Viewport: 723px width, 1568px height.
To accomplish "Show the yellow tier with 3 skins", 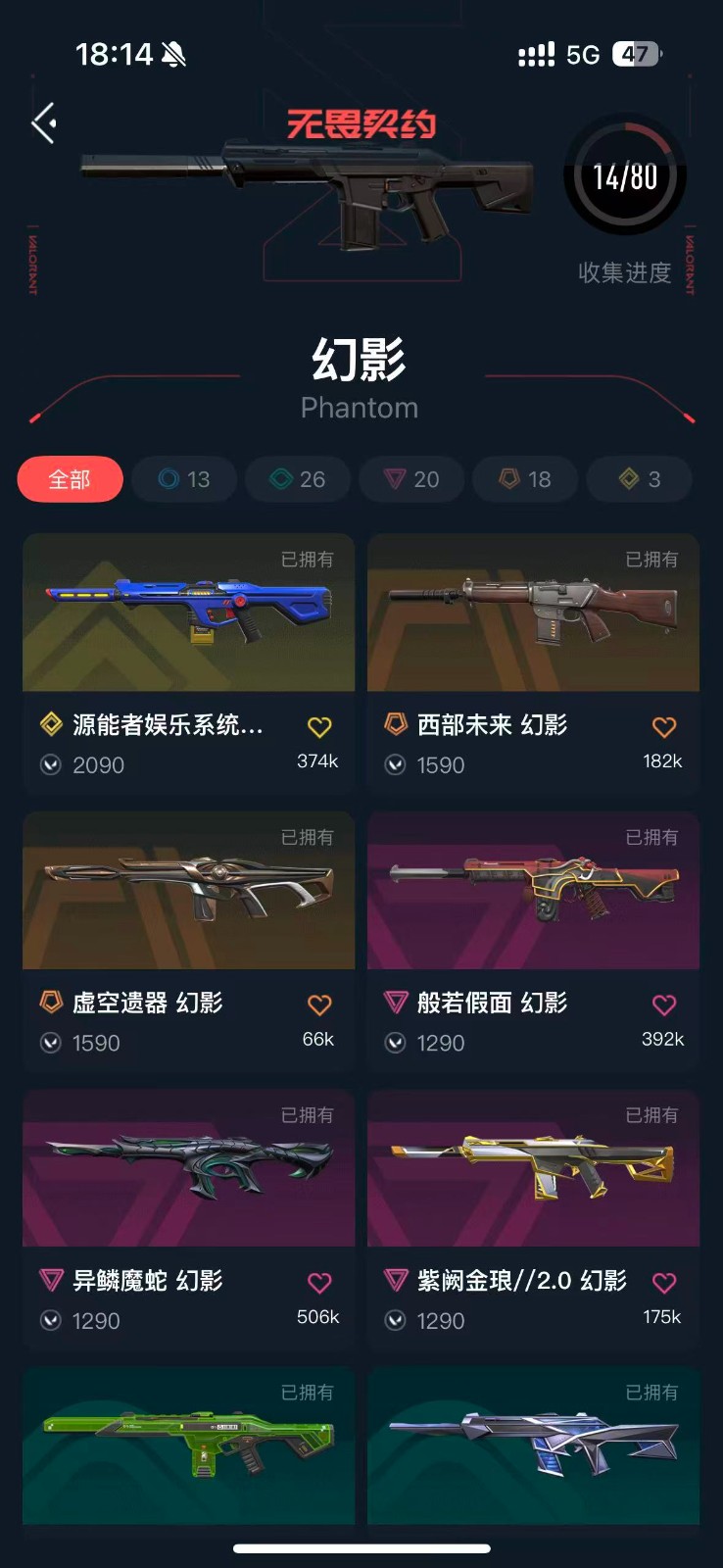I will pos(640,479).
